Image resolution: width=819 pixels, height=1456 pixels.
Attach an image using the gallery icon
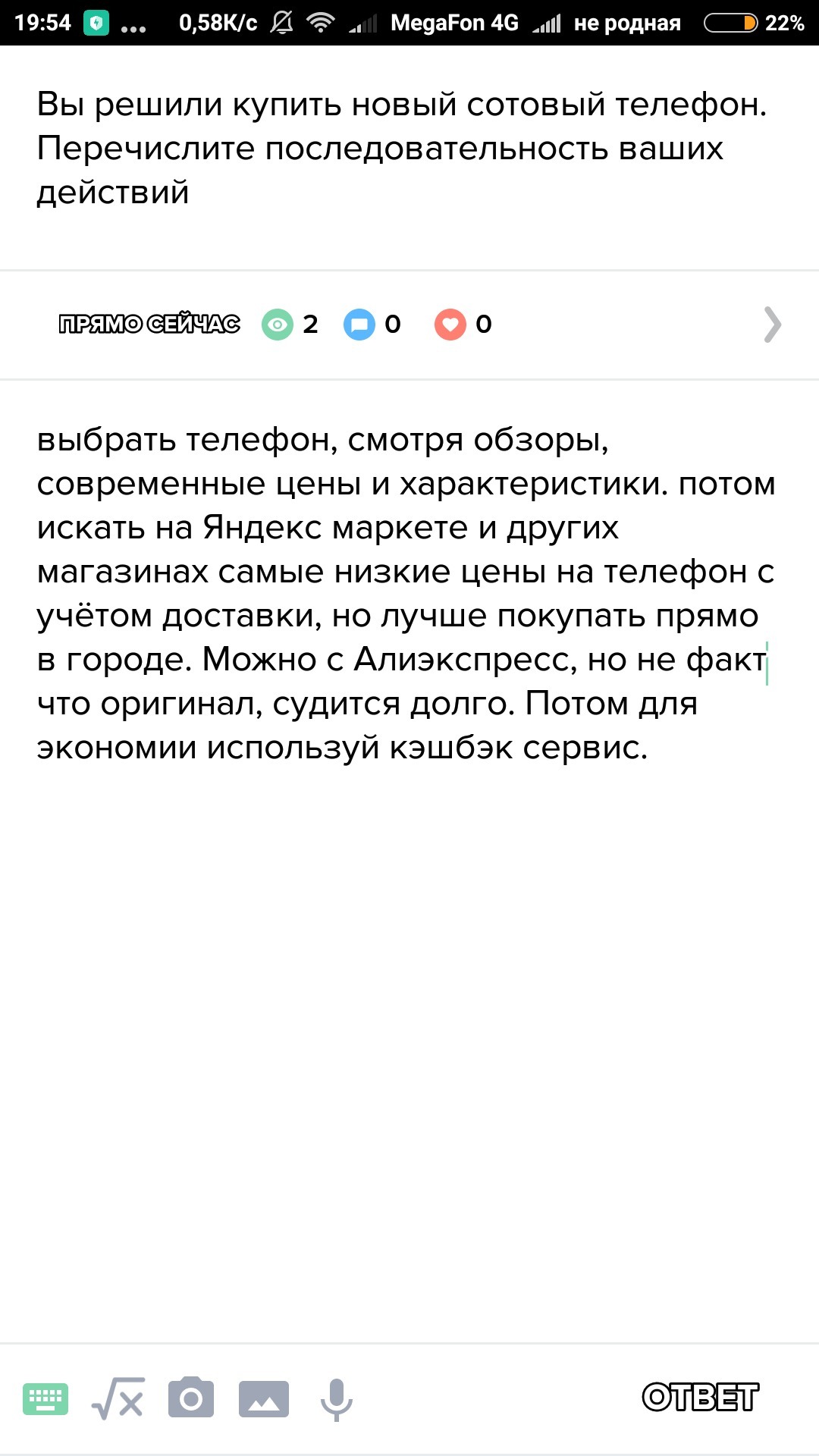tap(264, 1399)
